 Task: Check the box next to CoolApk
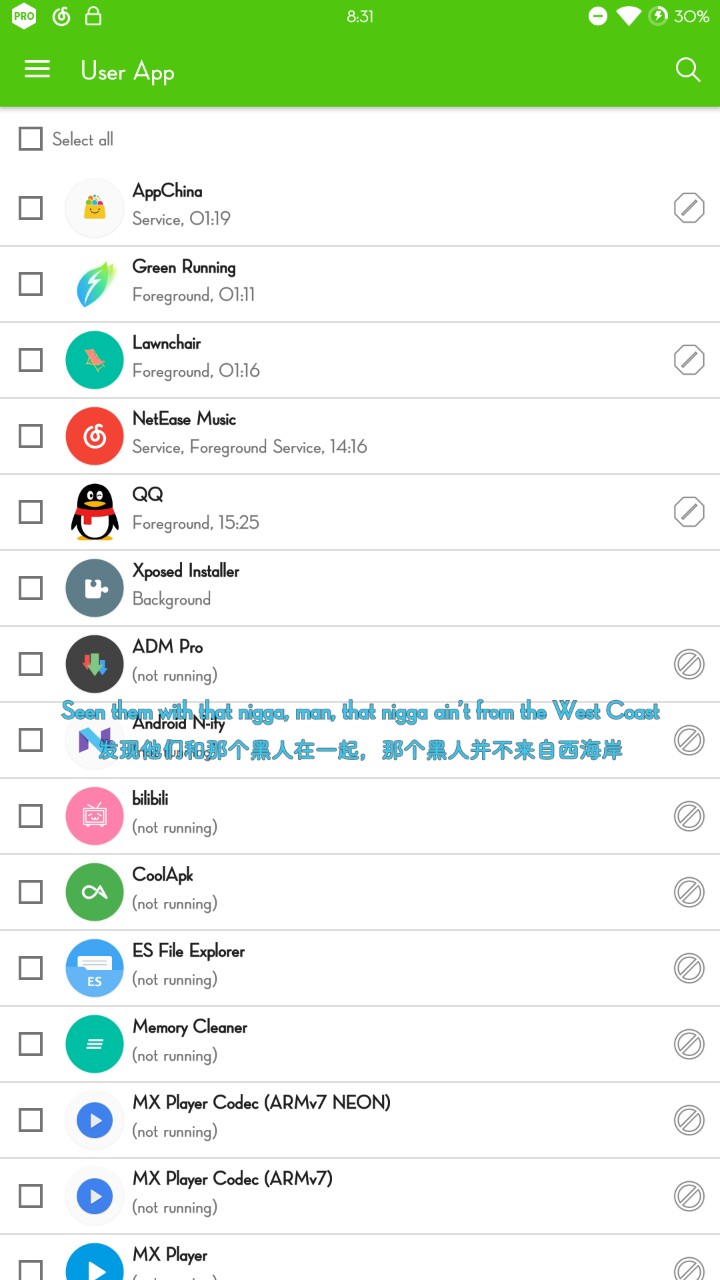(31, 892)
